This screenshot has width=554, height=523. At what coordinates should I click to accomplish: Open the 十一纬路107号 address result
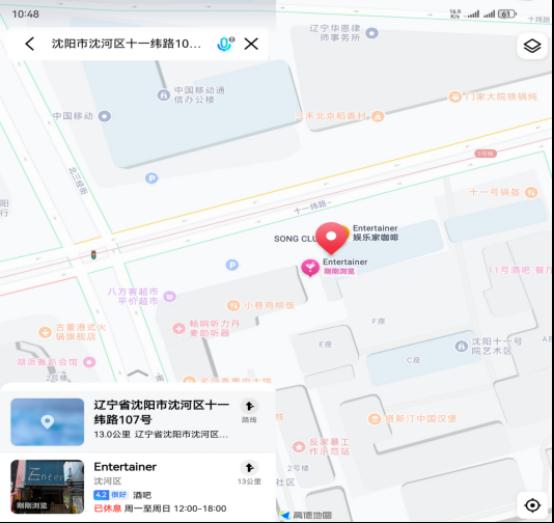pos(138,420)
